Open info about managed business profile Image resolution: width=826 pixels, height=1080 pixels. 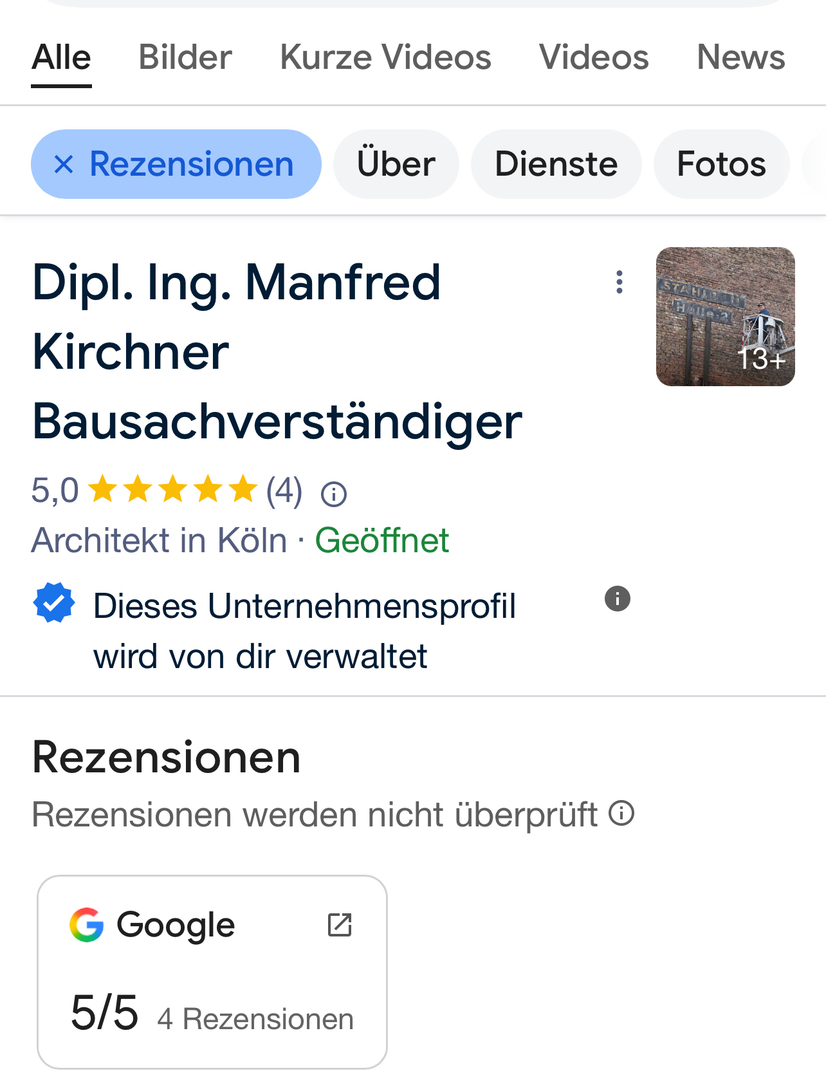(x=618, y=599)
